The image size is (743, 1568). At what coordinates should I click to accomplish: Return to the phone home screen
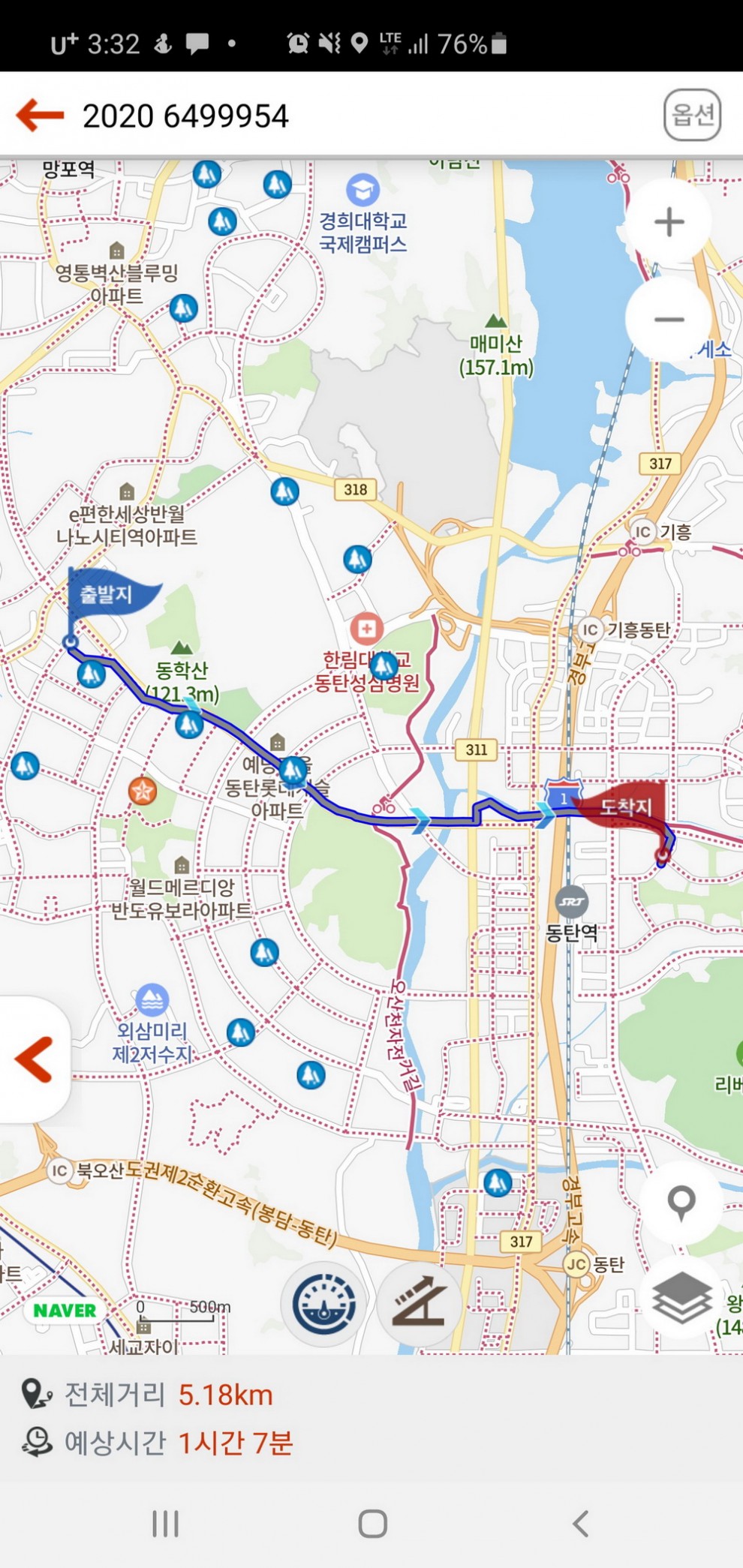[372, 1524]
